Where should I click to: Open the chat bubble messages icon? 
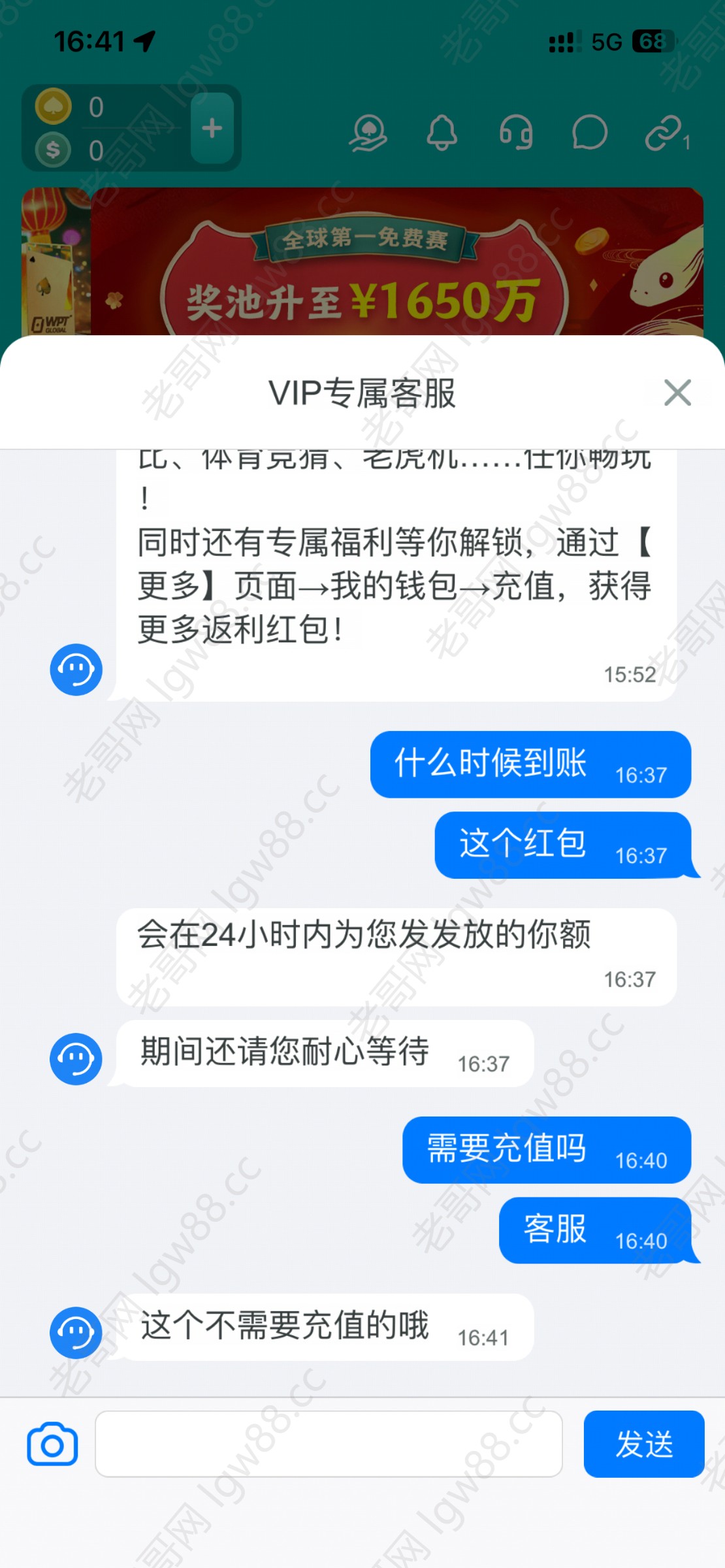point(590,133)
